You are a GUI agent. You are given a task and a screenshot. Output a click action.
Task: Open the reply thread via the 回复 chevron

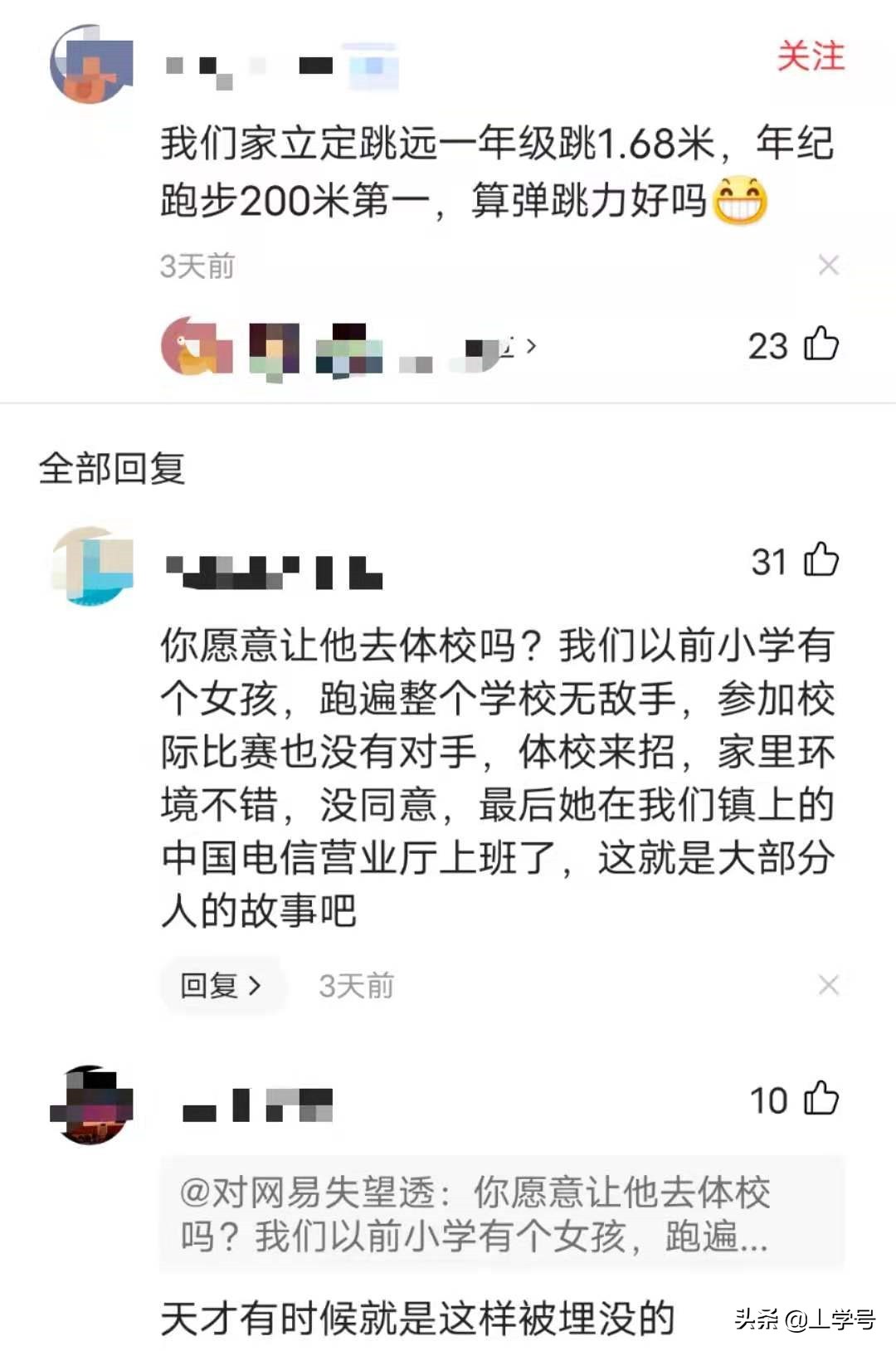pyautogui.click(x=252, y=986)
